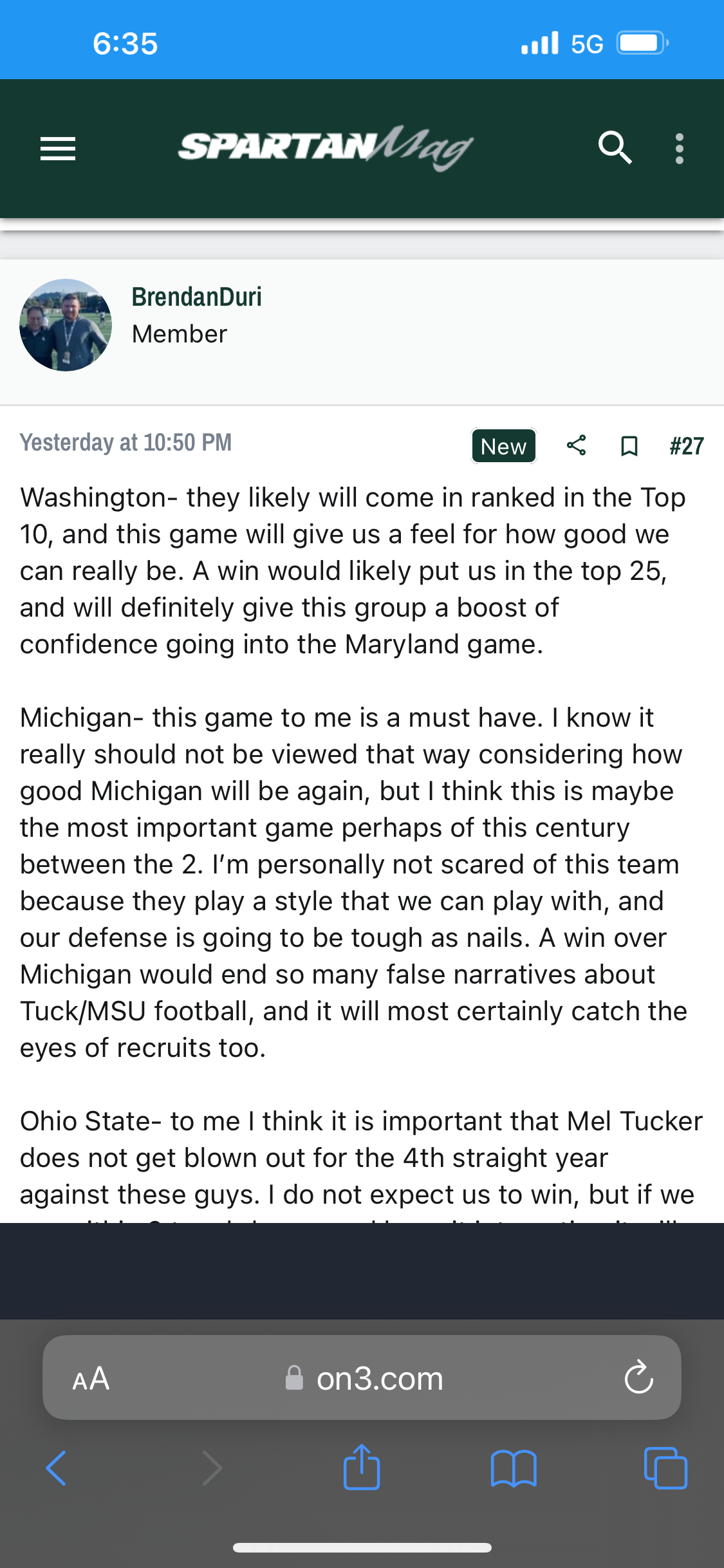
Task: Tap the timestamp 'Yesterday at 10:50 PM'
Action: tap(127, 442)
